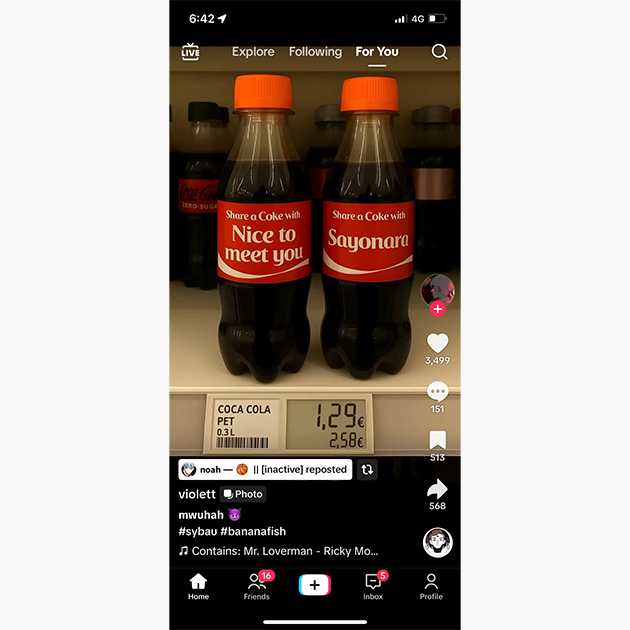Like this post with the heart
Screen dimensions: 630x630
point(437,343)
